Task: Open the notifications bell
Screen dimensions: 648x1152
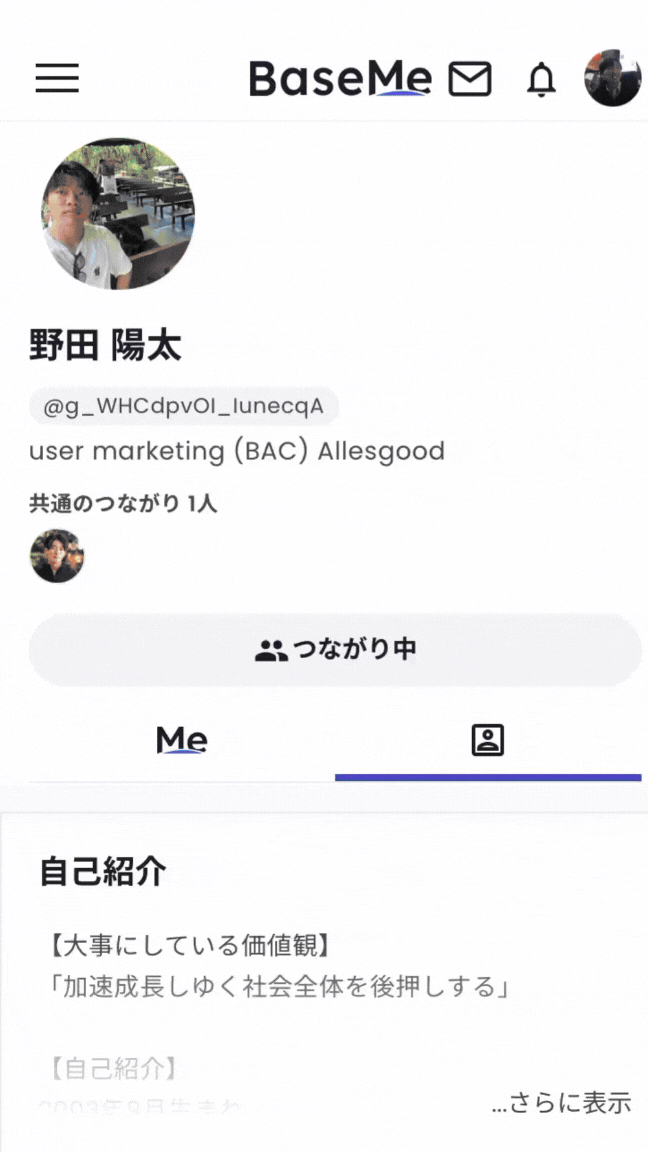Action: [541, 79]
